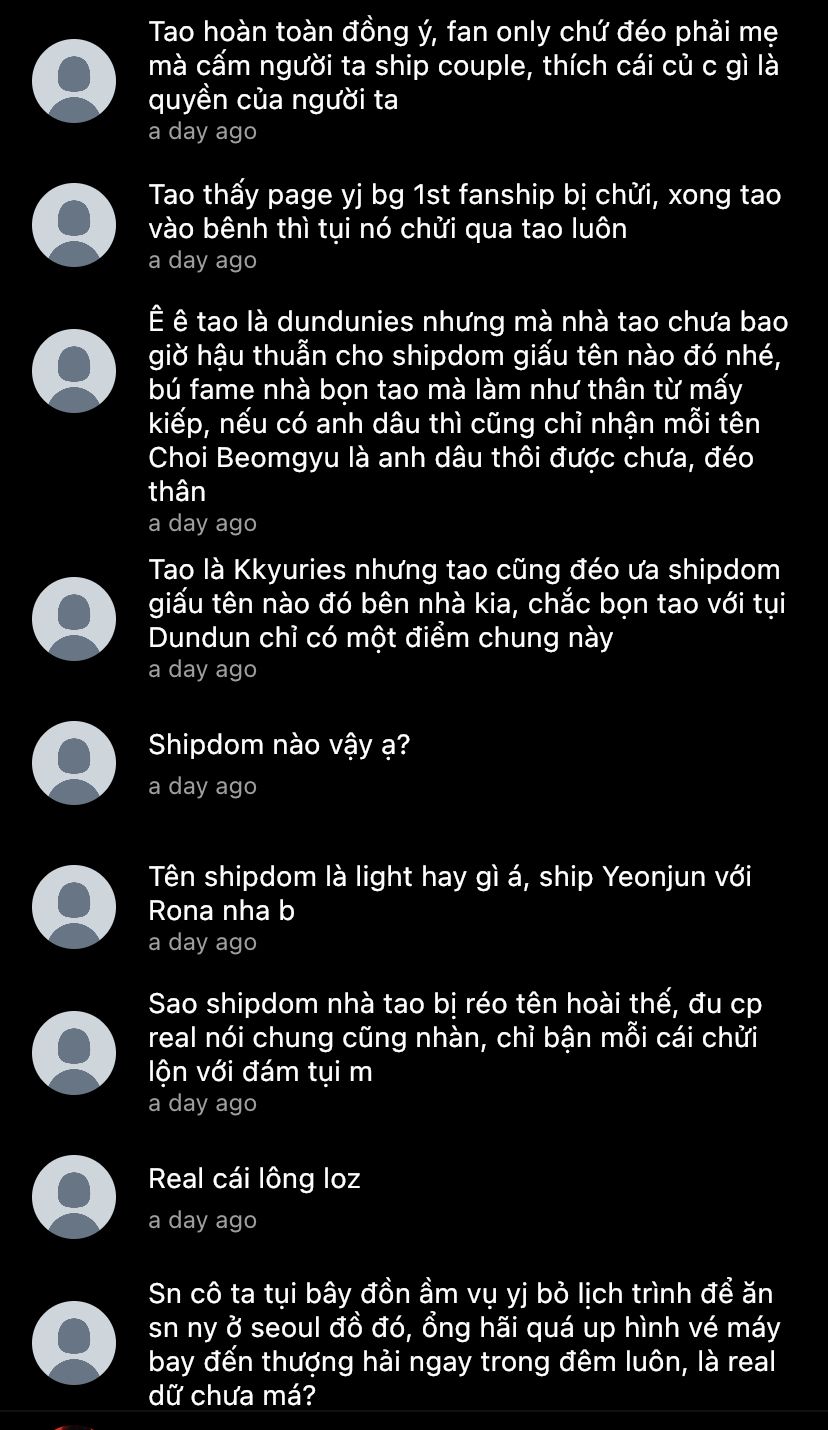Image resolution: width=828 pixels, height=1430 pixels.
Task: Open avatar beside the "Shipdom nào vậy ạ?" comment
Action: [74, 763]
